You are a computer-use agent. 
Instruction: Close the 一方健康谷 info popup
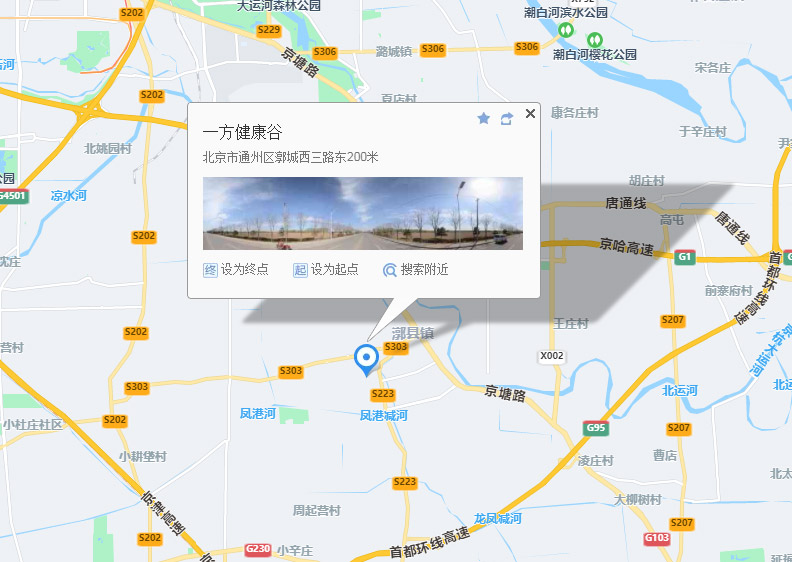click(530, 114)
